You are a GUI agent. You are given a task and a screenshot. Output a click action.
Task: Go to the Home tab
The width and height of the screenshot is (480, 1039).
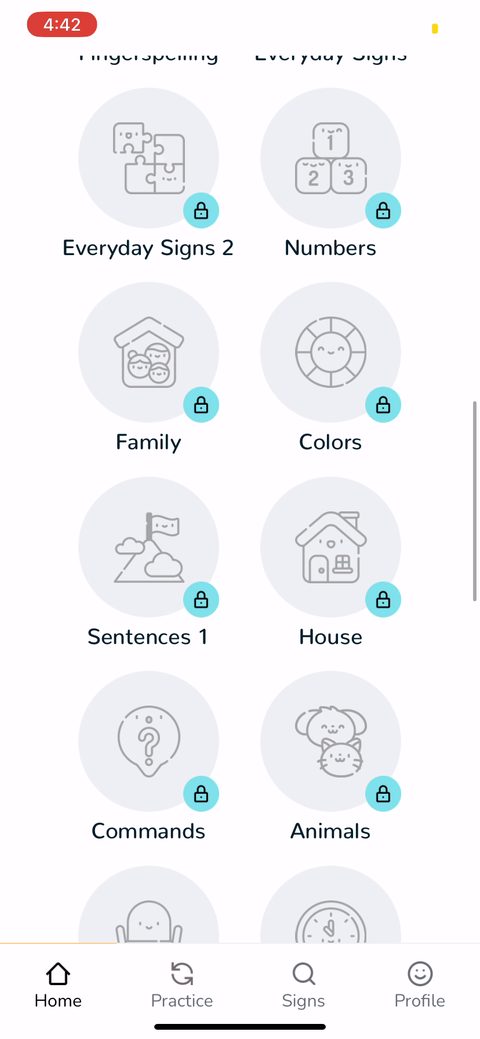pos(58,985)
